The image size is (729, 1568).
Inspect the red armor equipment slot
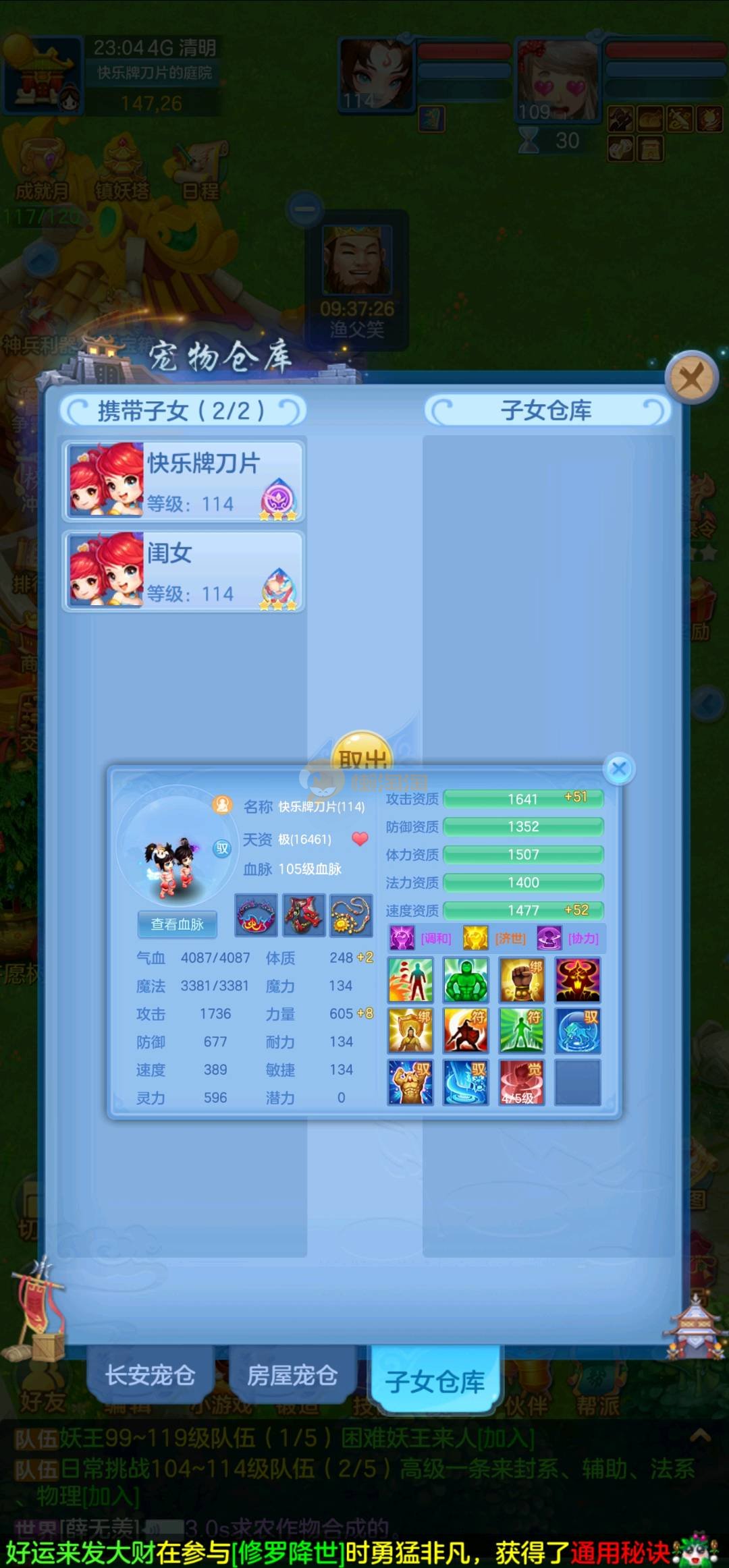pyautogui.click(x=304, y=916)
